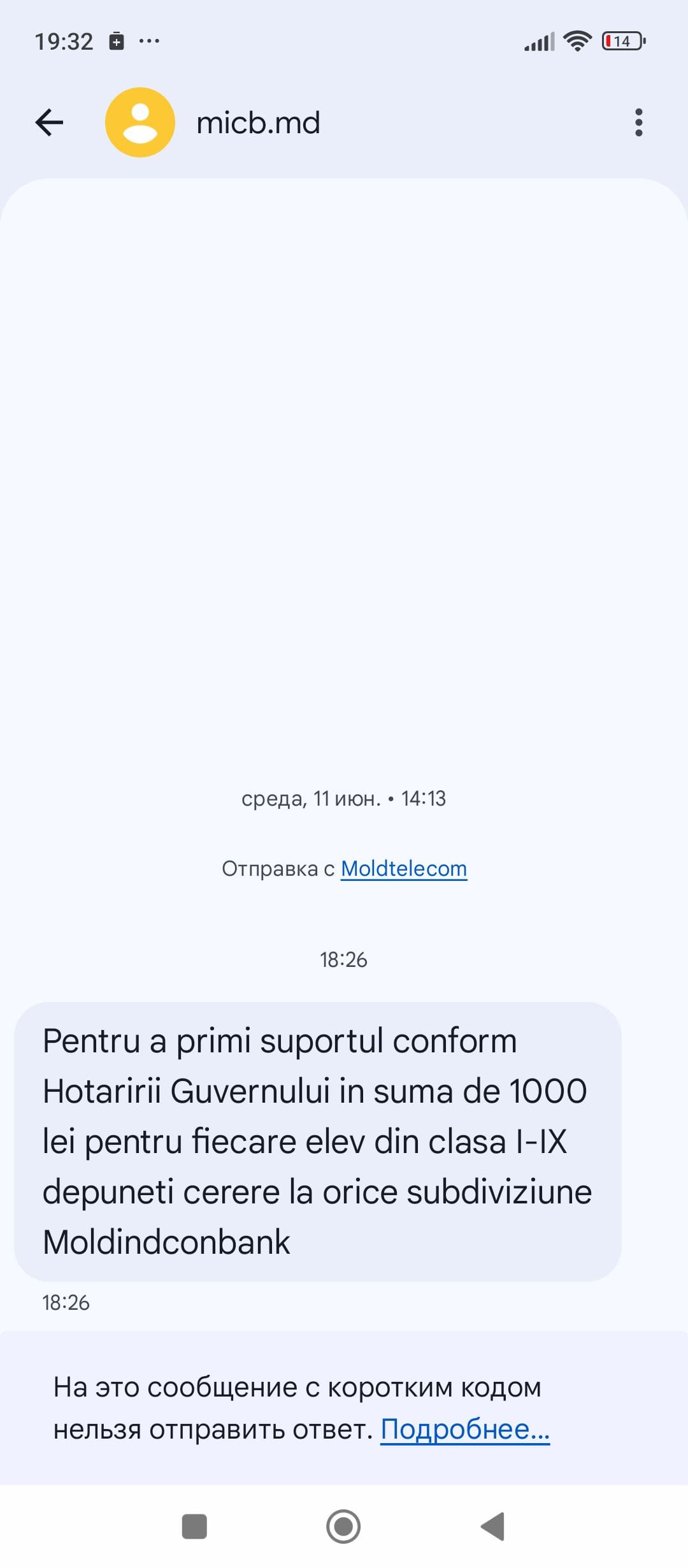Go to the home screen

(343, 1527)
